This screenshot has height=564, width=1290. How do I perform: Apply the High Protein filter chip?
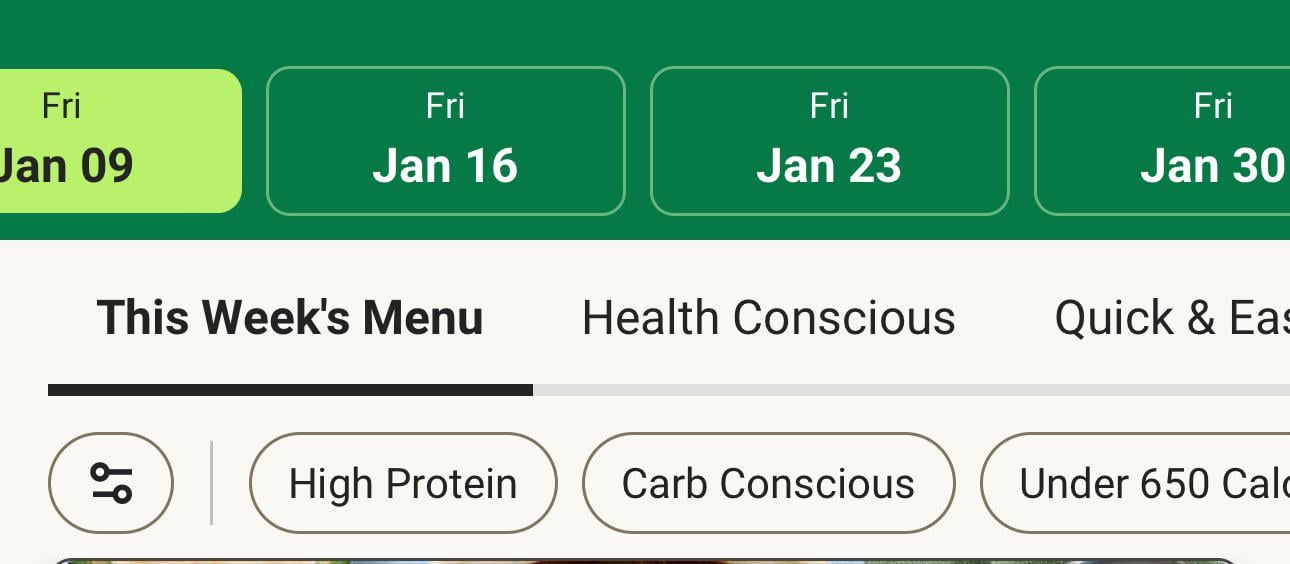(402, 484)
